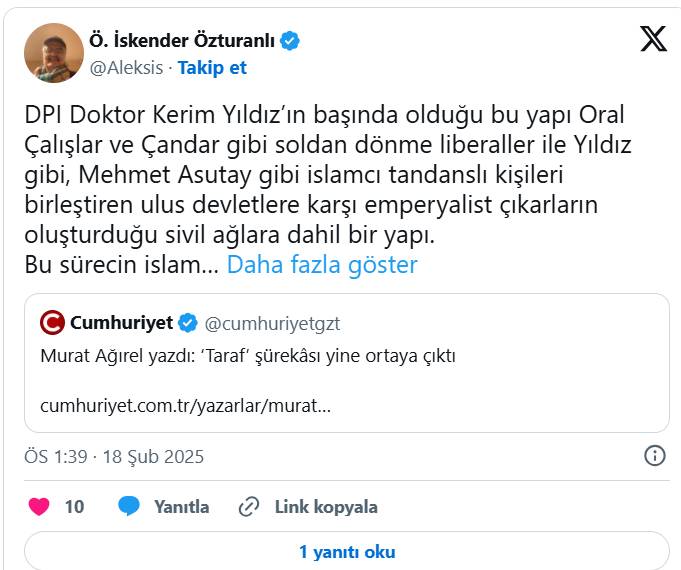Read the reply via 1 yanıtı oku

[346, 552]
